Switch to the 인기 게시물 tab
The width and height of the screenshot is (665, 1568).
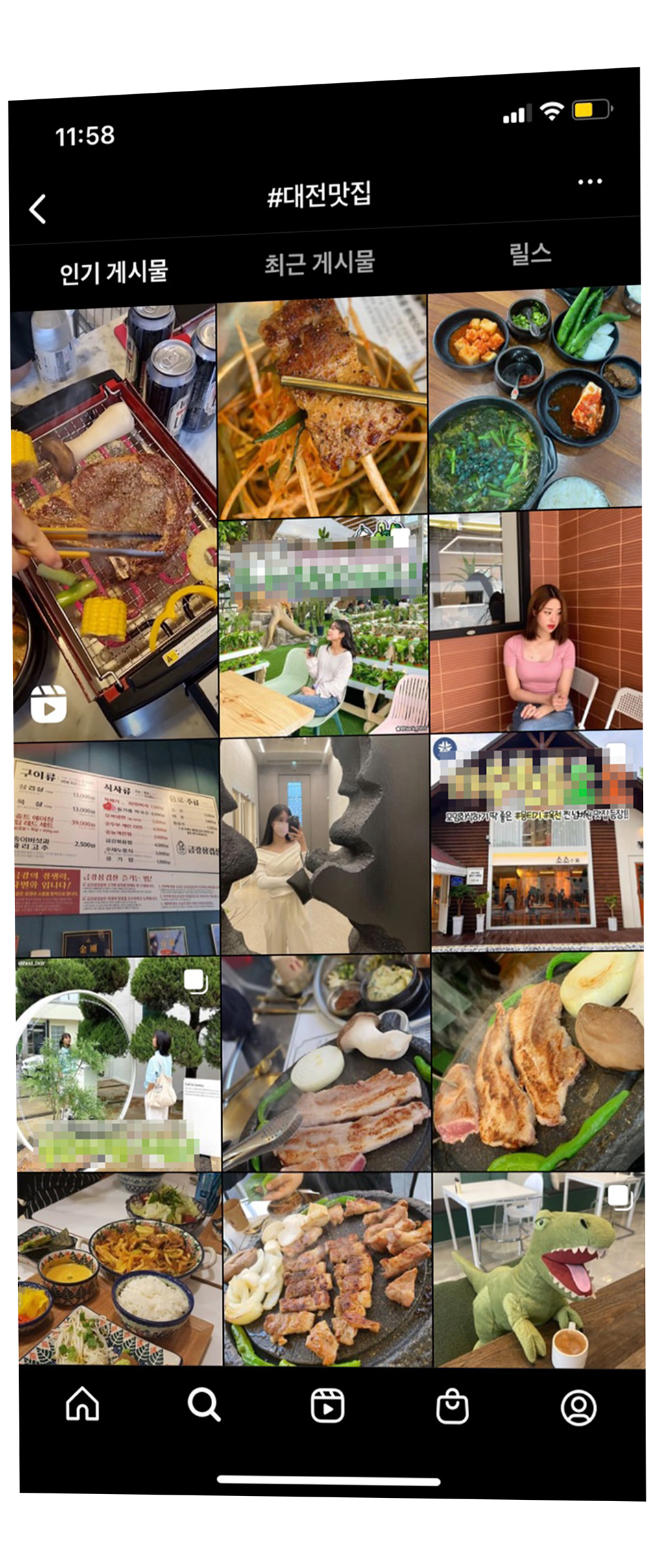(x=114, y=272)
